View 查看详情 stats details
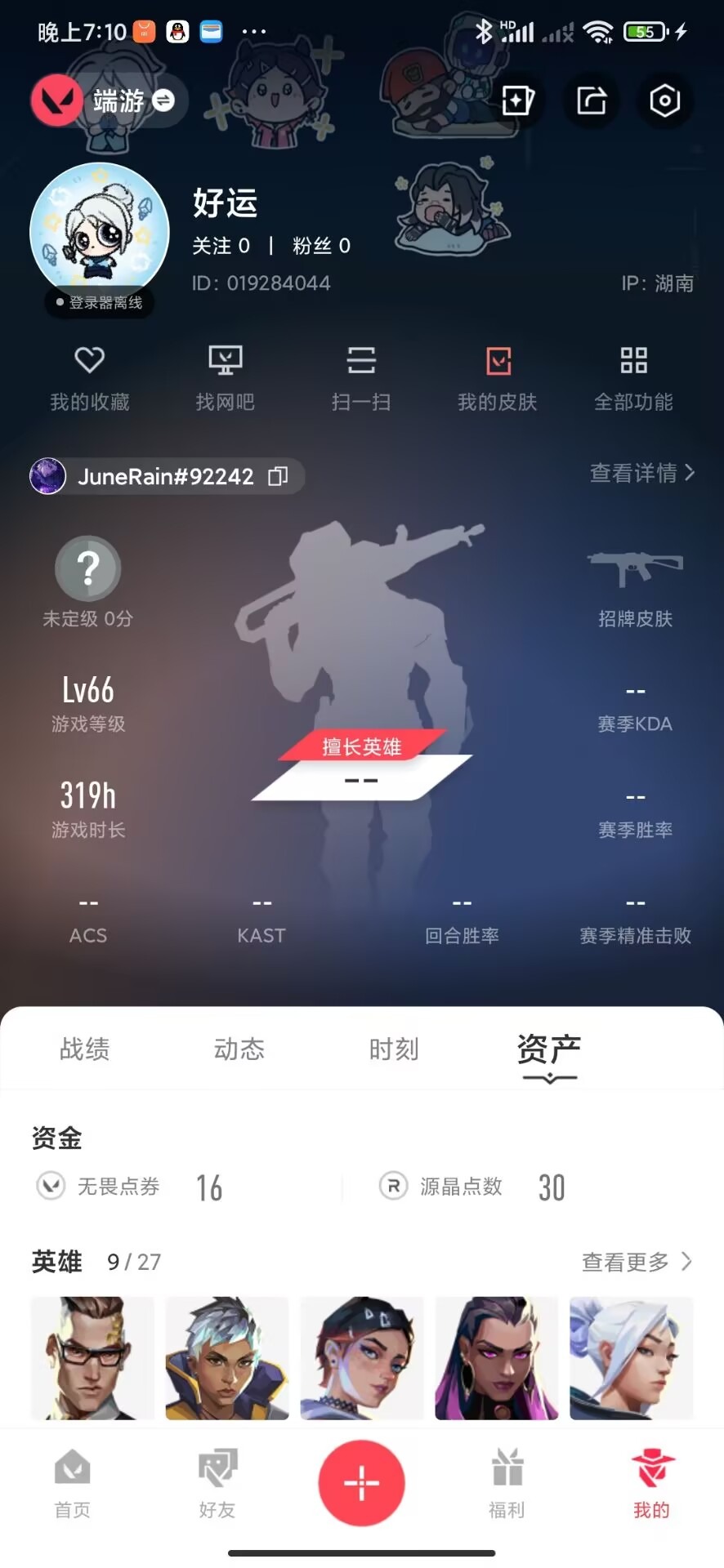Screen dimensions: 724x1568 [642, 473]
